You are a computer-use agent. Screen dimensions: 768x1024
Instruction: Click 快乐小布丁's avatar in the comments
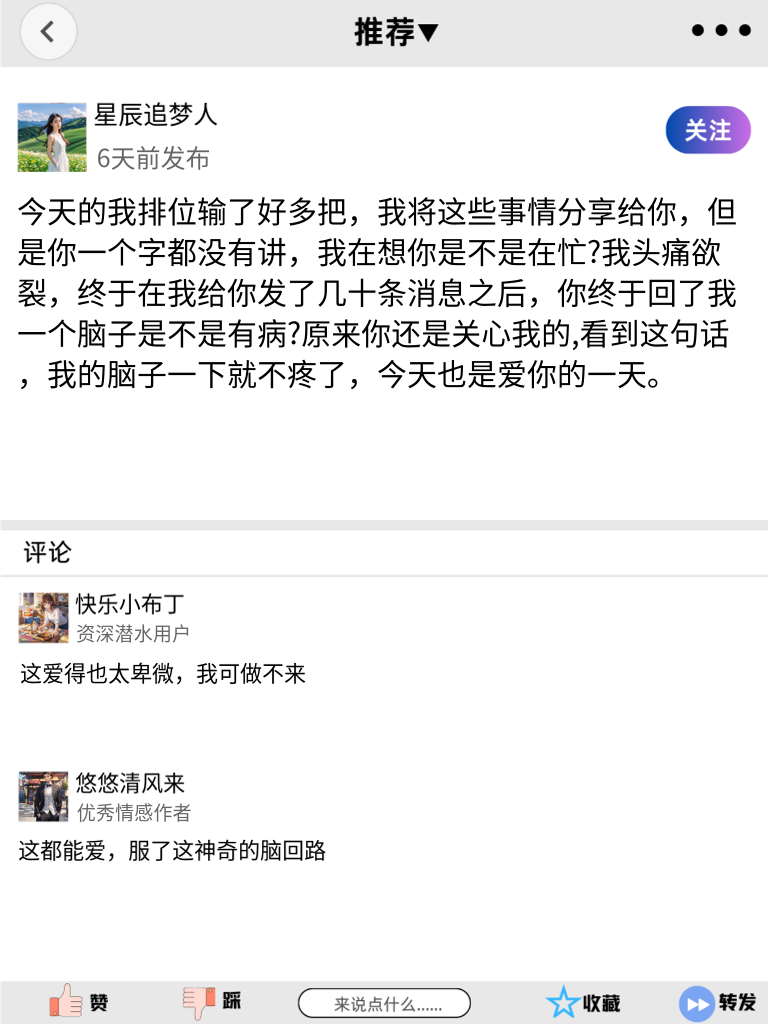coord(43,618)
